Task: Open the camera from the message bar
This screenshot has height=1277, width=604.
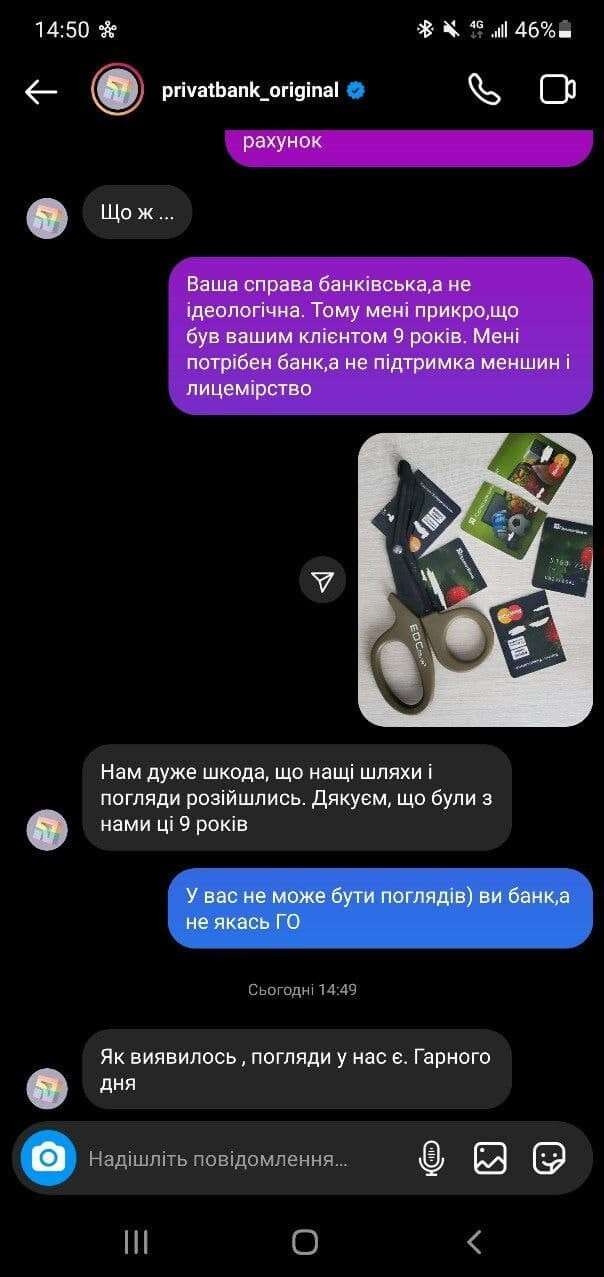Action: (49, 1158)
